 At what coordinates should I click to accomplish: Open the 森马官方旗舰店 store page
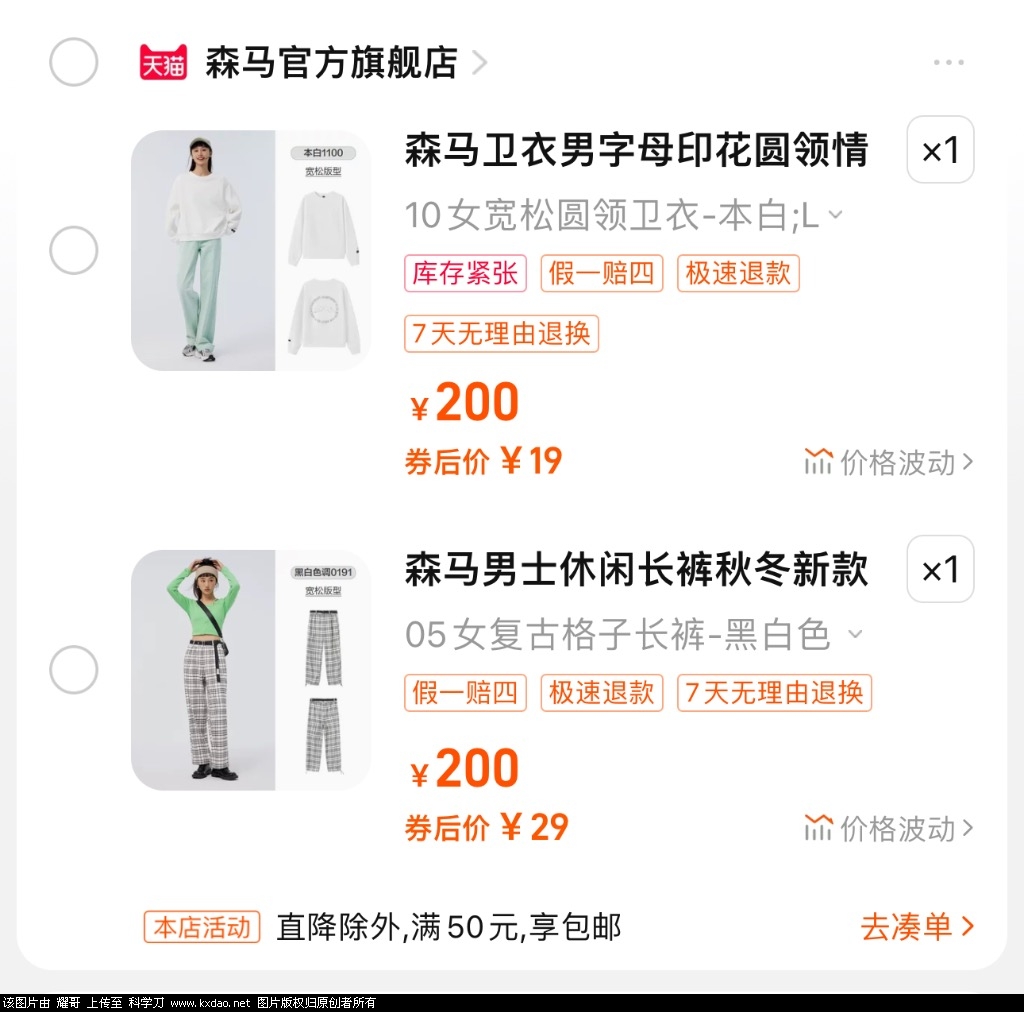point(330,63)
